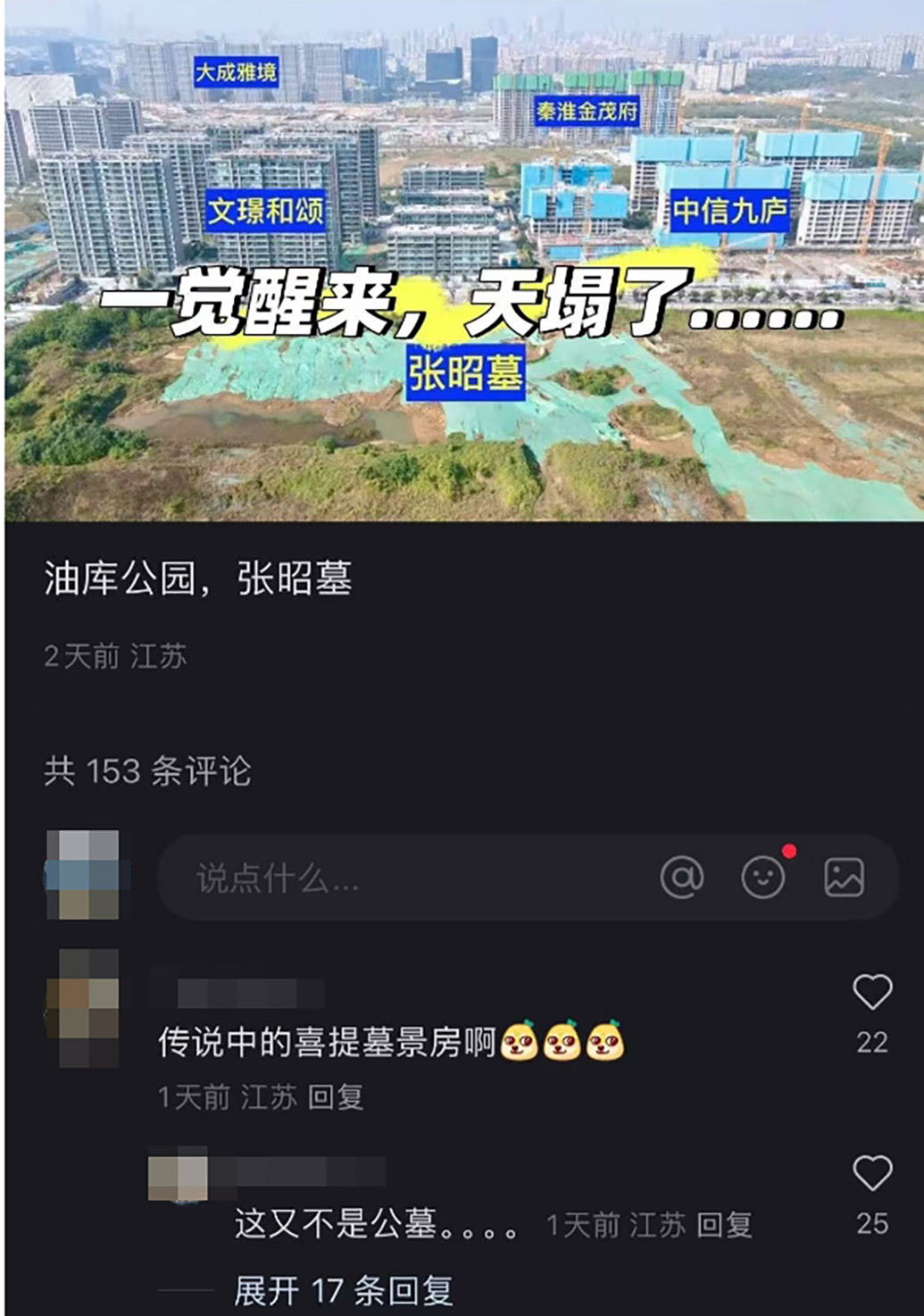The height and width of the screenshot is (1316, 924).
Task: Like the comment 传说中的喜提墓景房啊
Action: coord(872,993)
